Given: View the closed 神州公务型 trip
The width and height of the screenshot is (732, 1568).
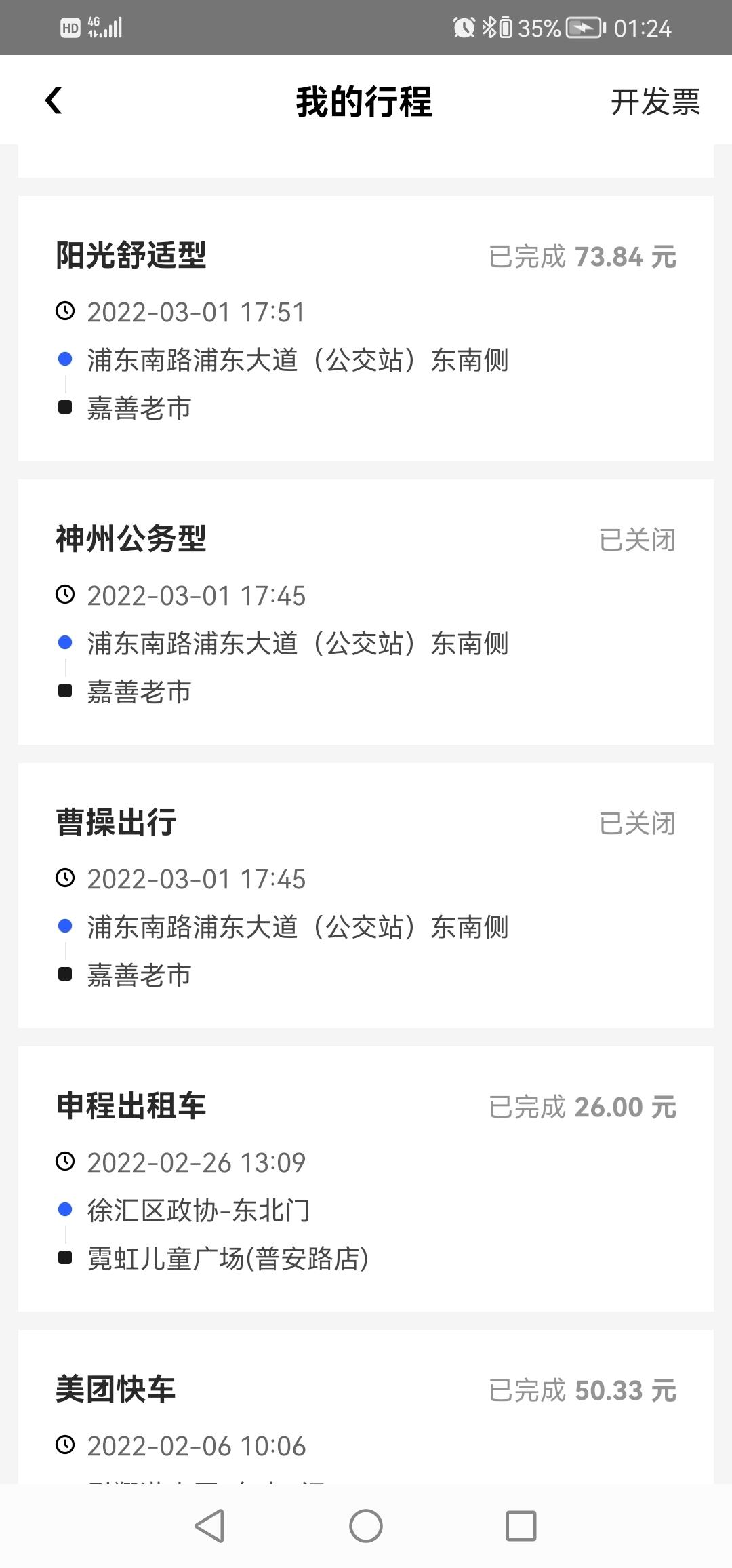Looking at the screenshot, I should tap(366, 612).
